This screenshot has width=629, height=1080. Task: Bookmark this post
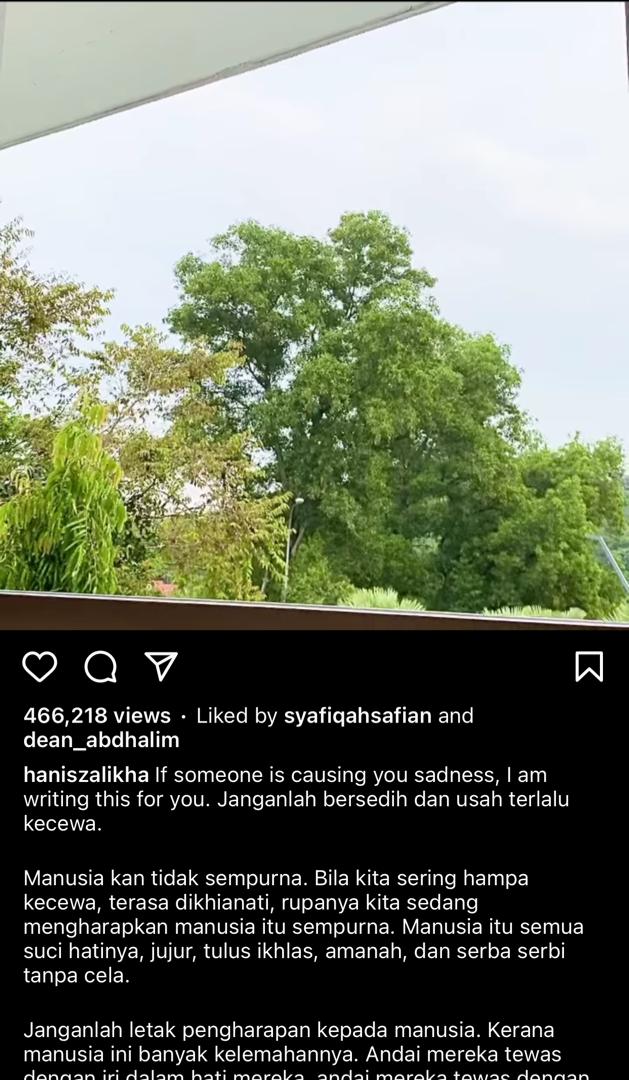[x=589, y=667]
